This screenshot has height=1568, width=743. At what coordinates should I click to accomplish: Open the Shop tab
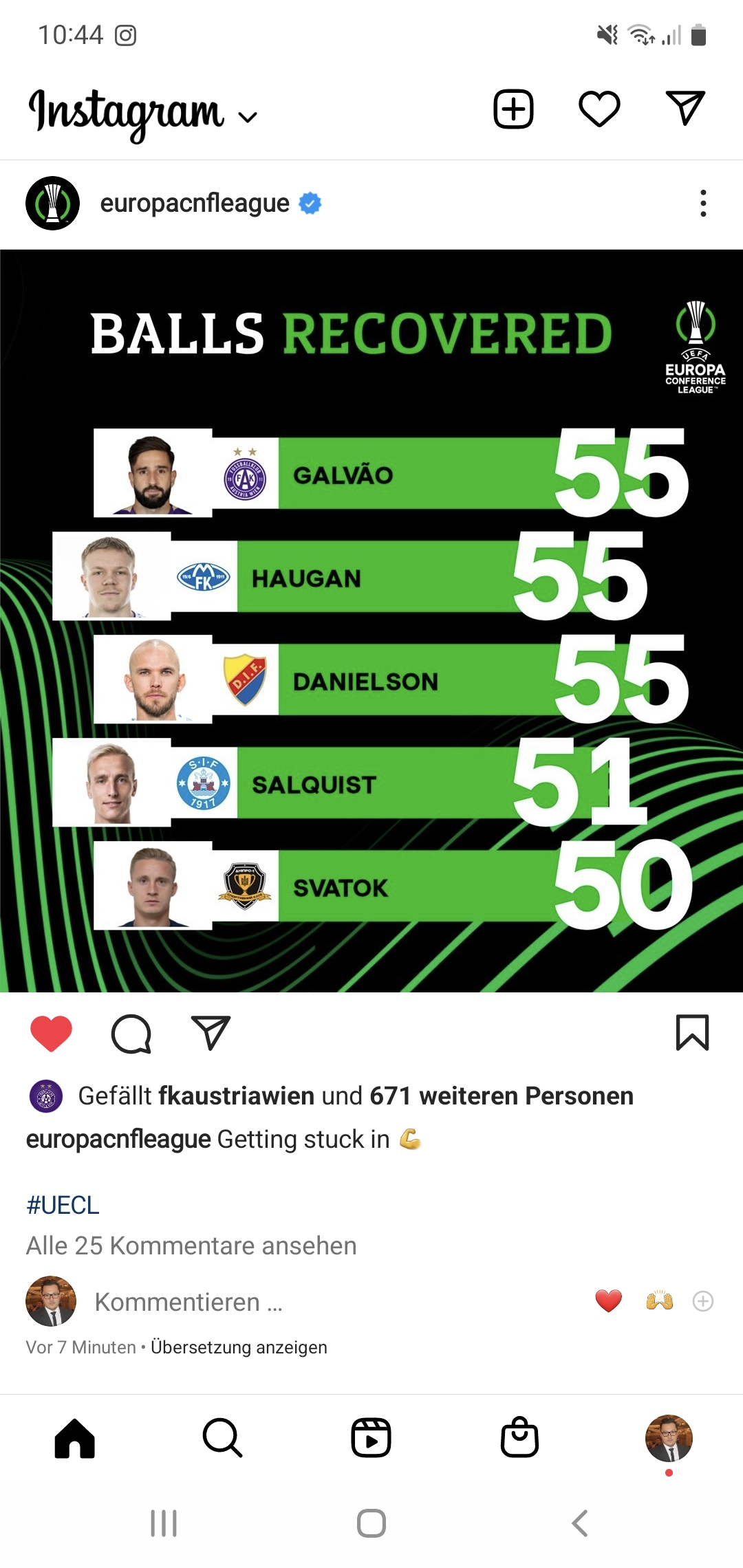[519, 1437]
